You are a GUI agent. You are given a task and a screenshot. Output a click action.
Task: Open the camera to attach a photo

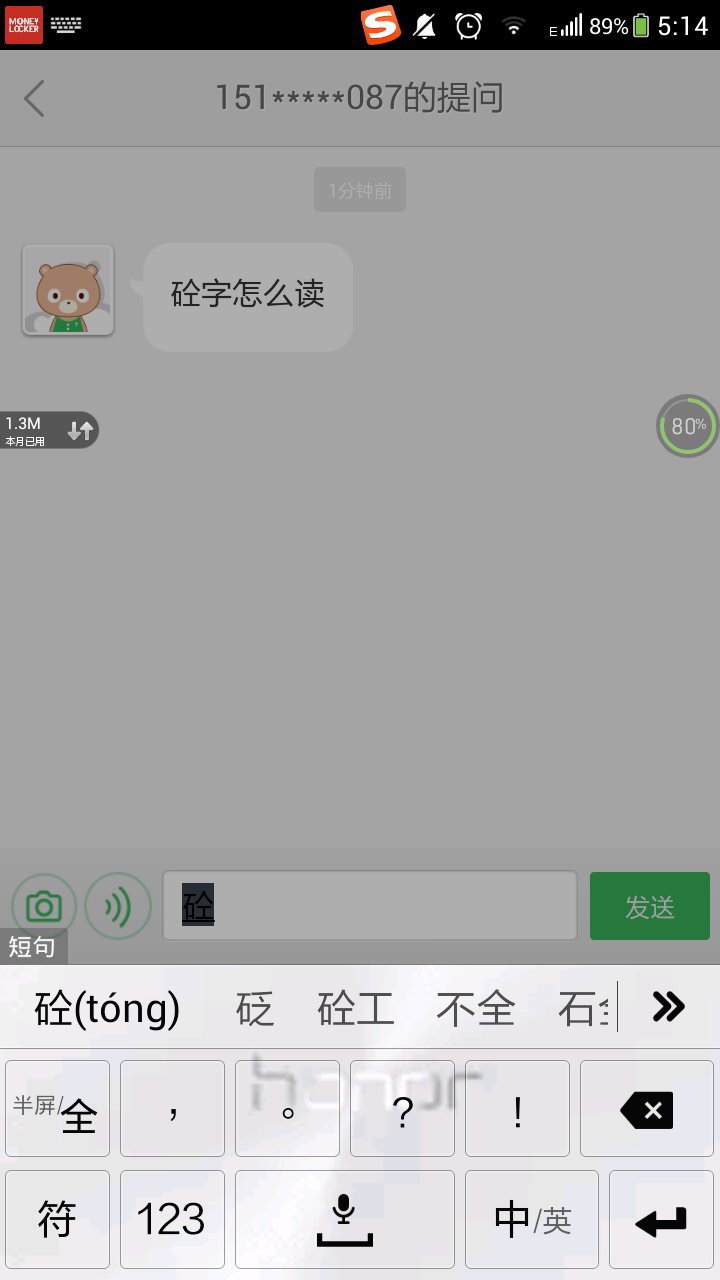(x=44, y=906)
